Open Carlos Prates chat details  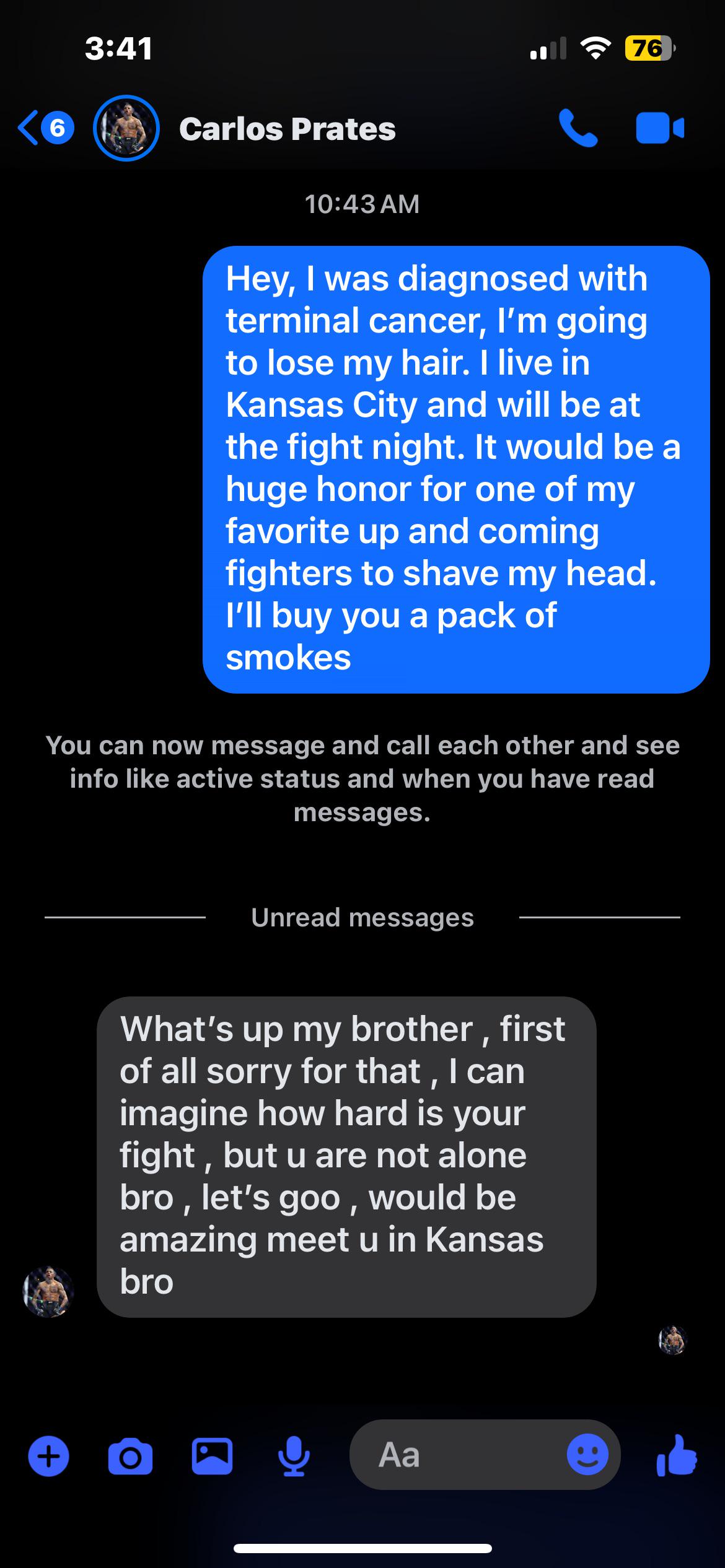click(x=287, y=129)
